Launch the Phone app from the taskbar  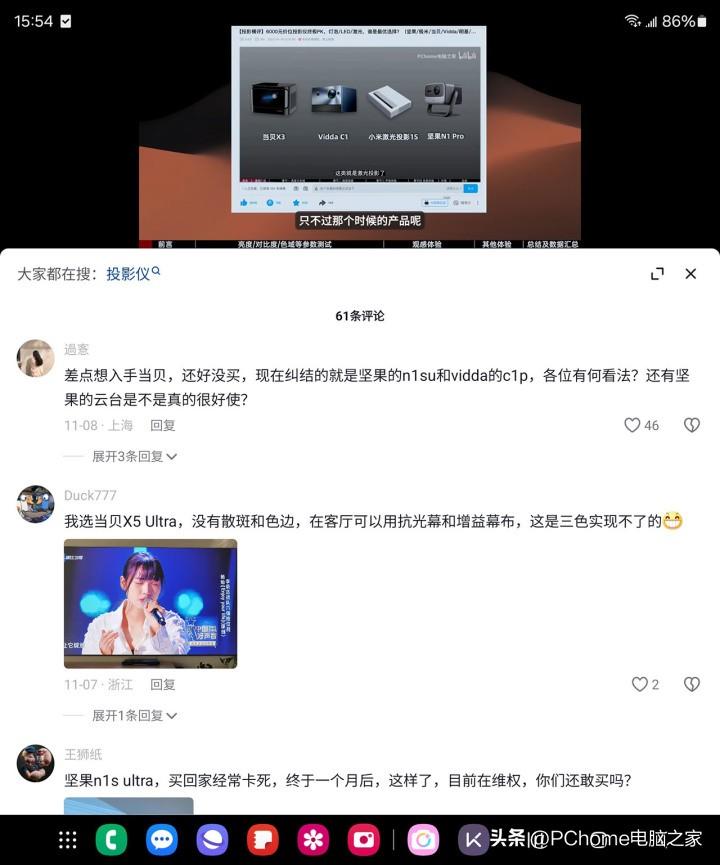[112, 840]
